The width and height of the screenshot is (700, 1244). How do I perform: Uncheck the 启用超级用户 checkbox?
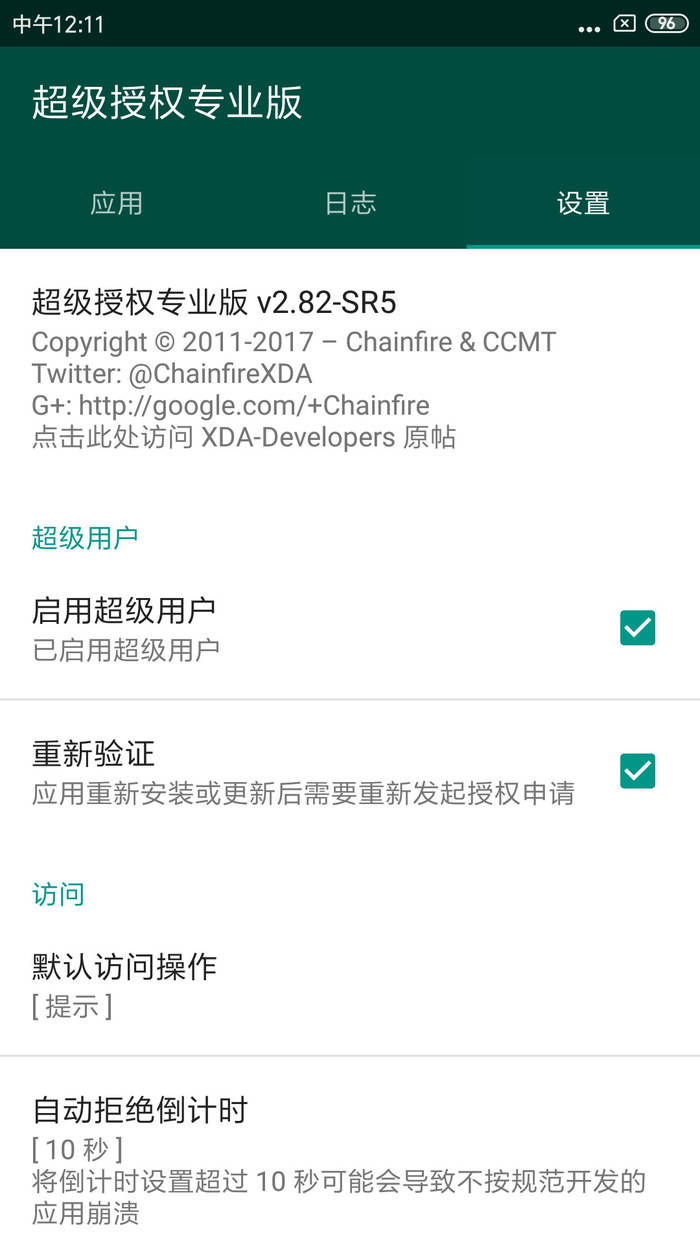coord(637,628)
